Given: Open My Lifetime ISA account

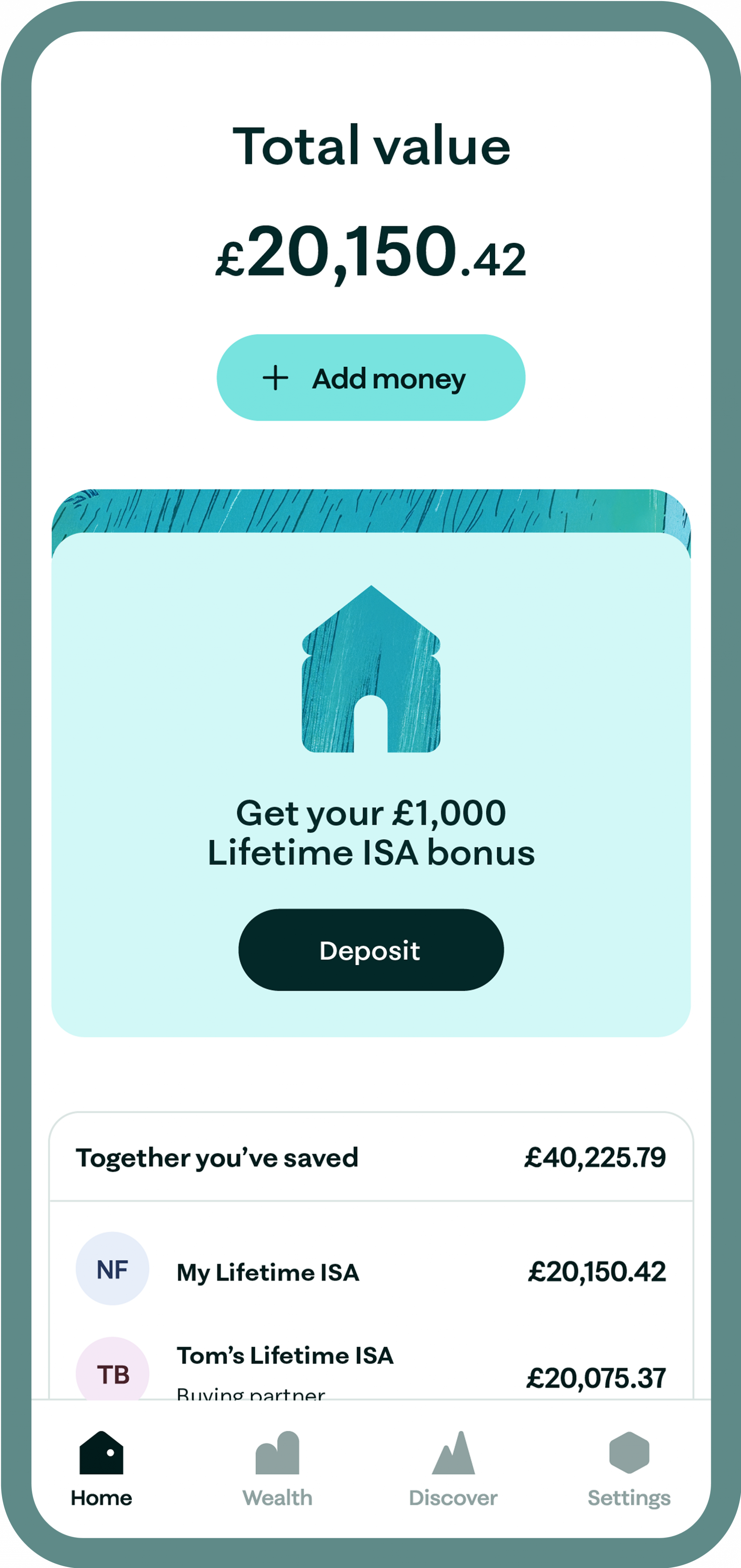Looking at the screenshot, I should [x=371, y=1271].
